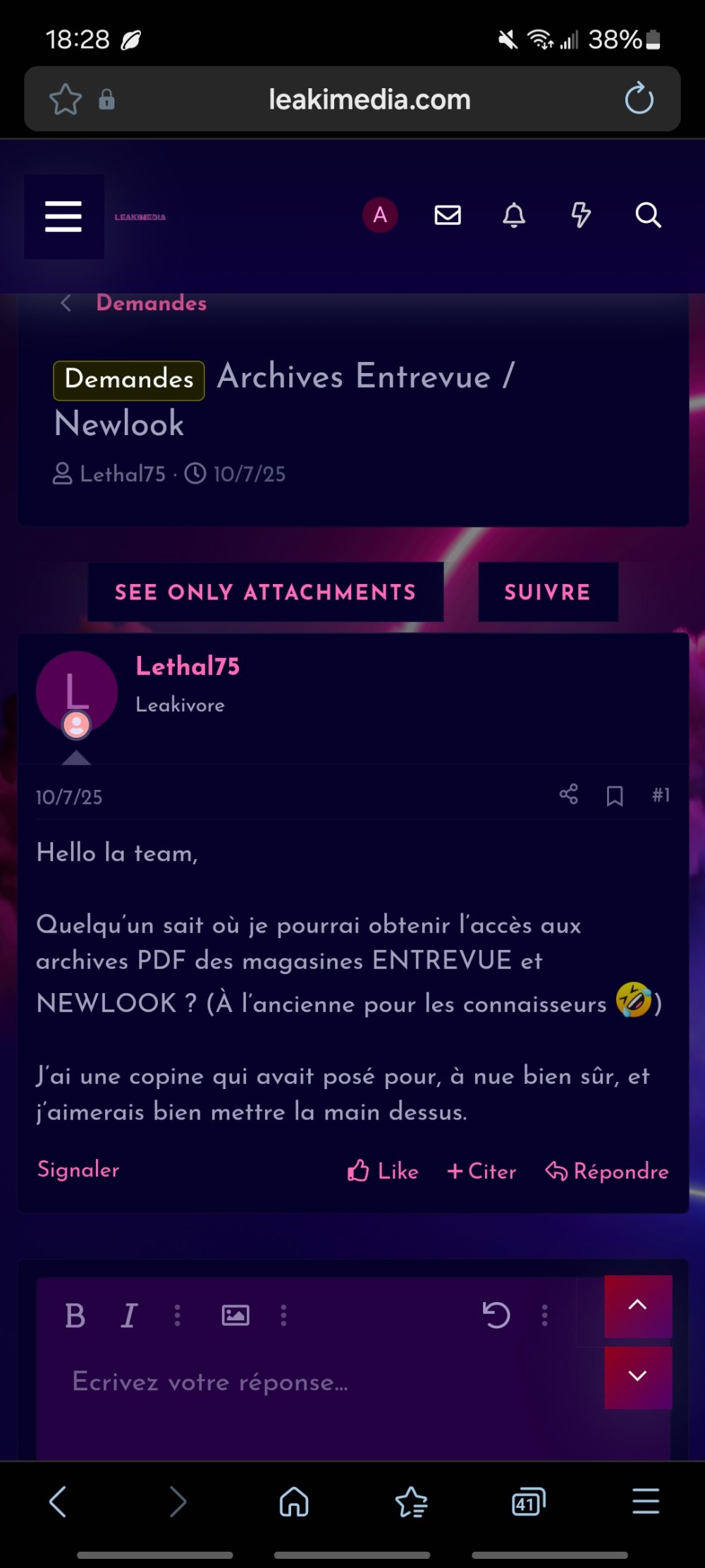Report the post with Signaler
Viewport: 705px width, 1568px height.
click(x=78, y=1170)
